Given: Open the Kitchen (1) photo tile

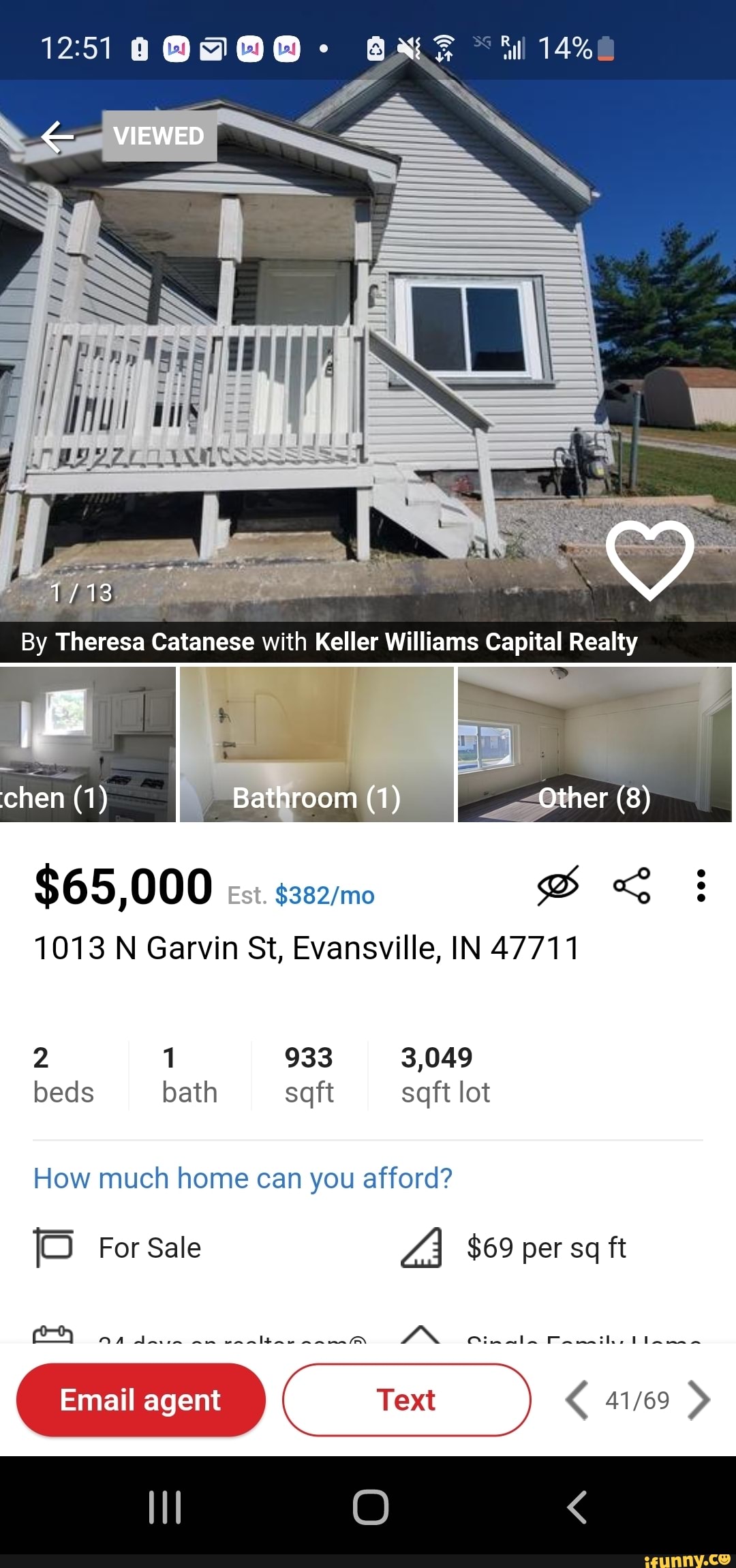Looking at the screenshot, I should click(87, 744).
